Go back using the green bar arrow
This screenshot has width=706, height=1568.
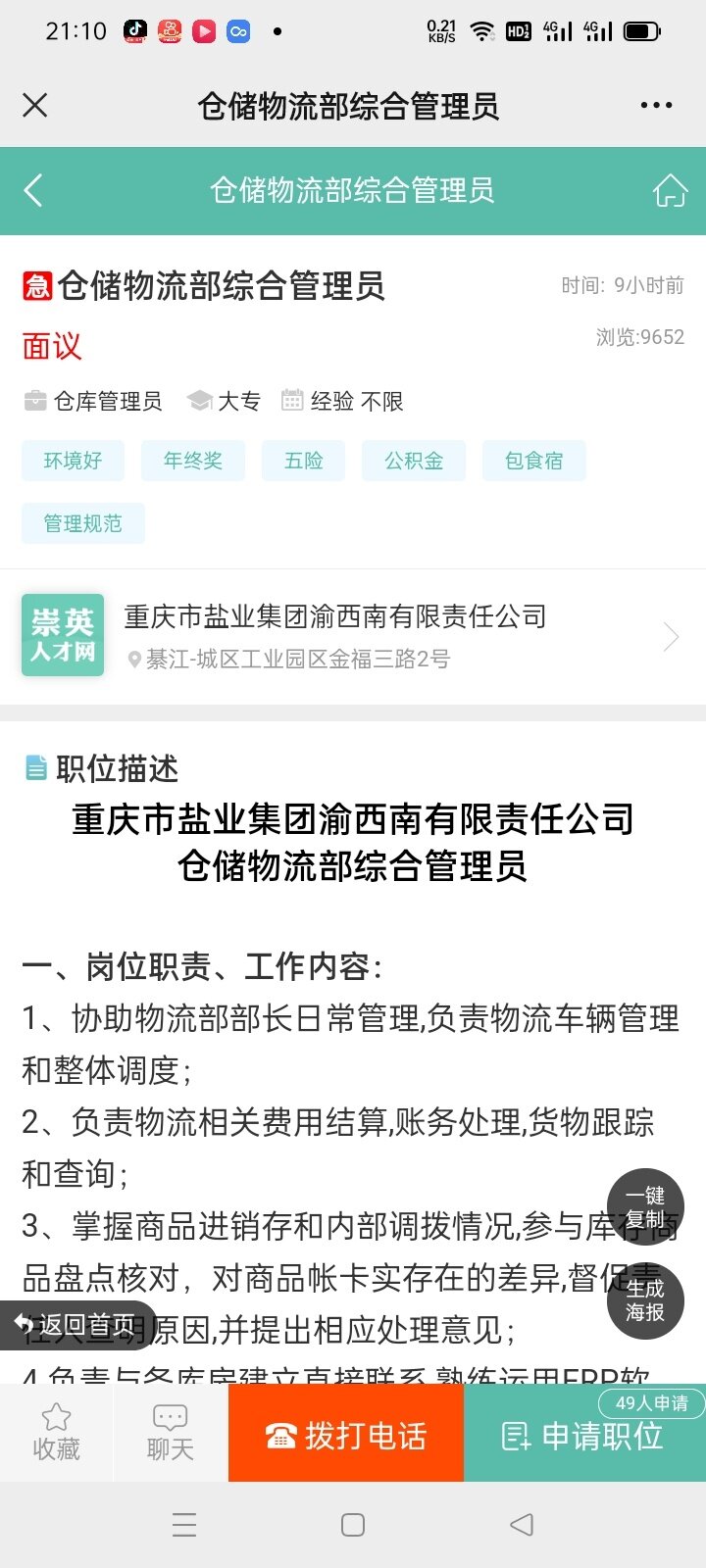coord(33,190)
